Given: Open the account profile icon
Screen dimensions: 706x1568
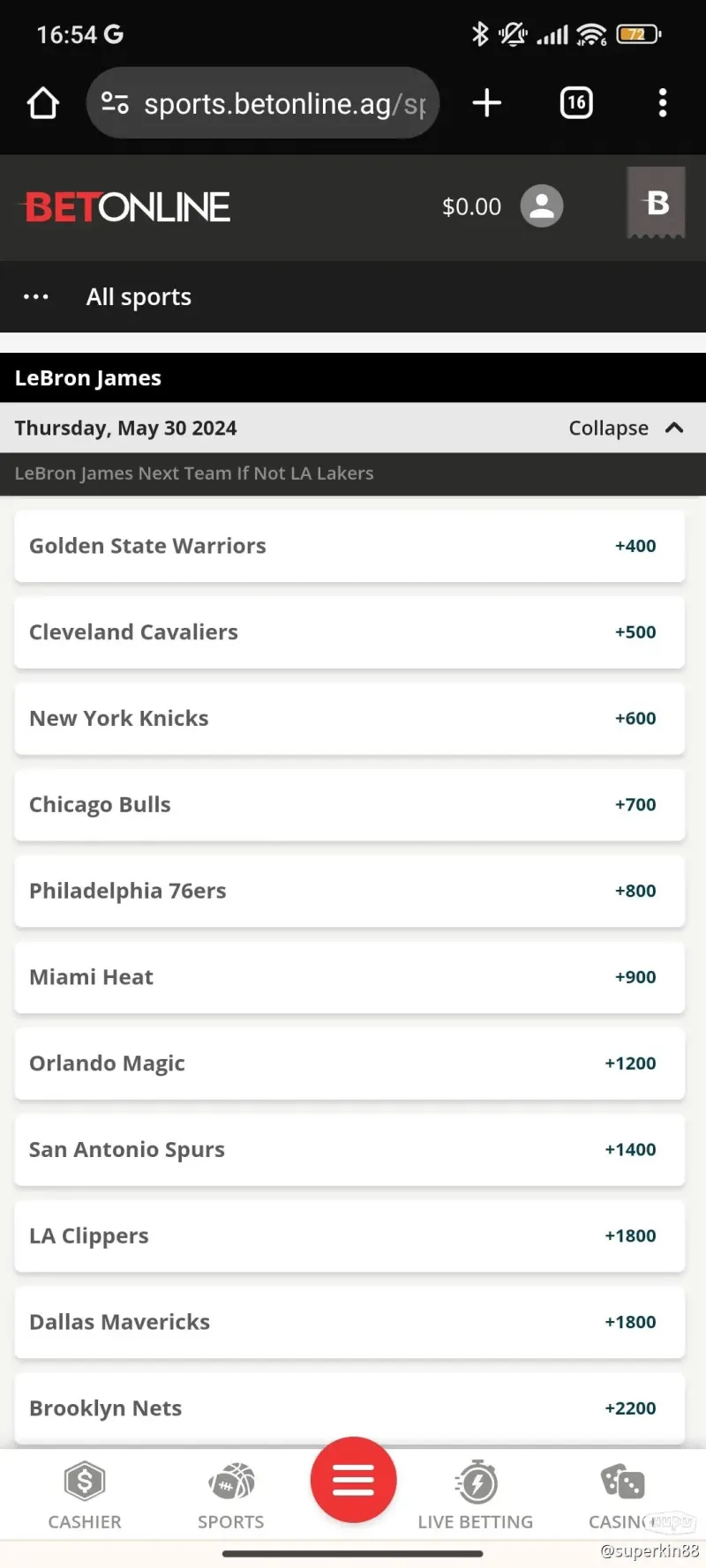Looking at the screenshot, I should pos(542,206).
